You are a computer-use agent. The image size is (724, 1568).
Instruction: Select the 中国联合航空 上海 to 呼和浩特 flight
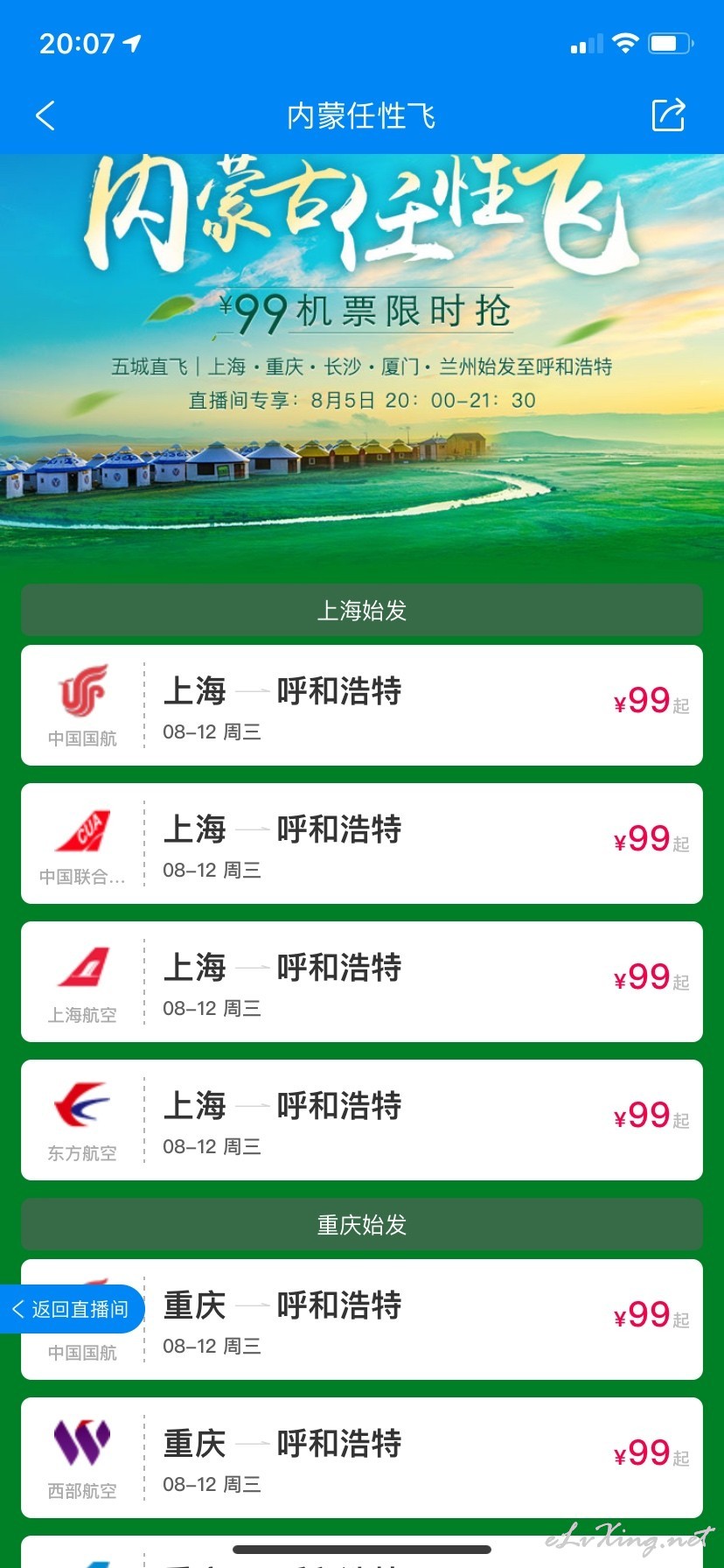pyautogui.click(x=362, y=843)
